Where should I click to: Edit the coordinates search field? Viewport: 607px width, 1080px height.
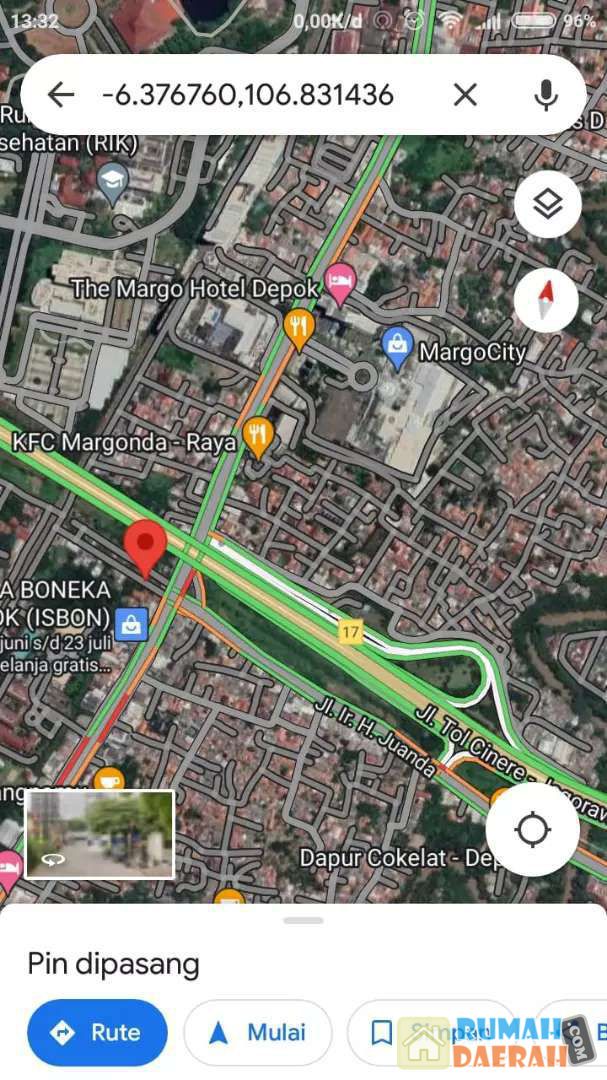(248, 95)
